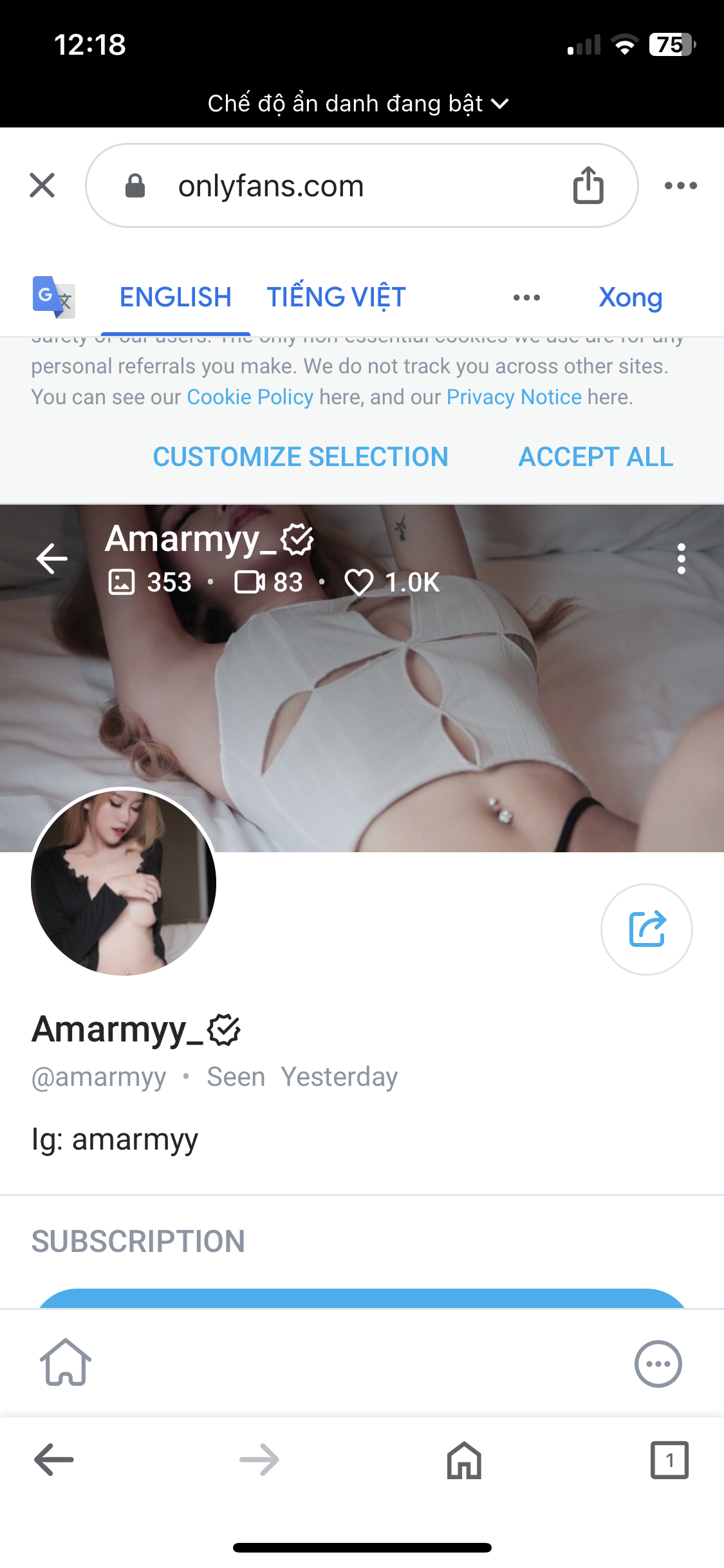View the Amarmyy_ profile avatar
The image size is (724, 1568).
[x=124, y=882]
